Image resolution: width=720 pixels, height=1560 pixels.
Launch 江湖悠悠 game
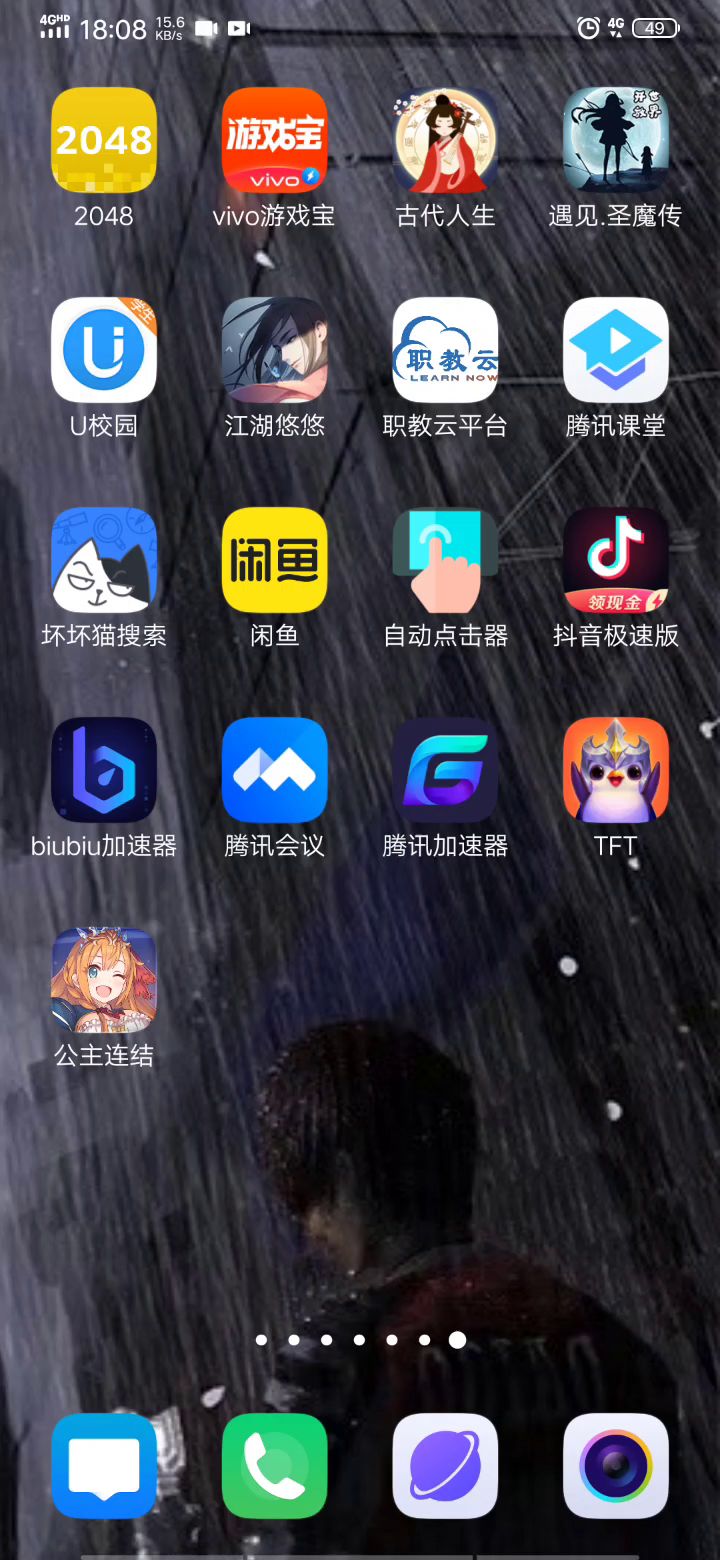click(274, 350)
